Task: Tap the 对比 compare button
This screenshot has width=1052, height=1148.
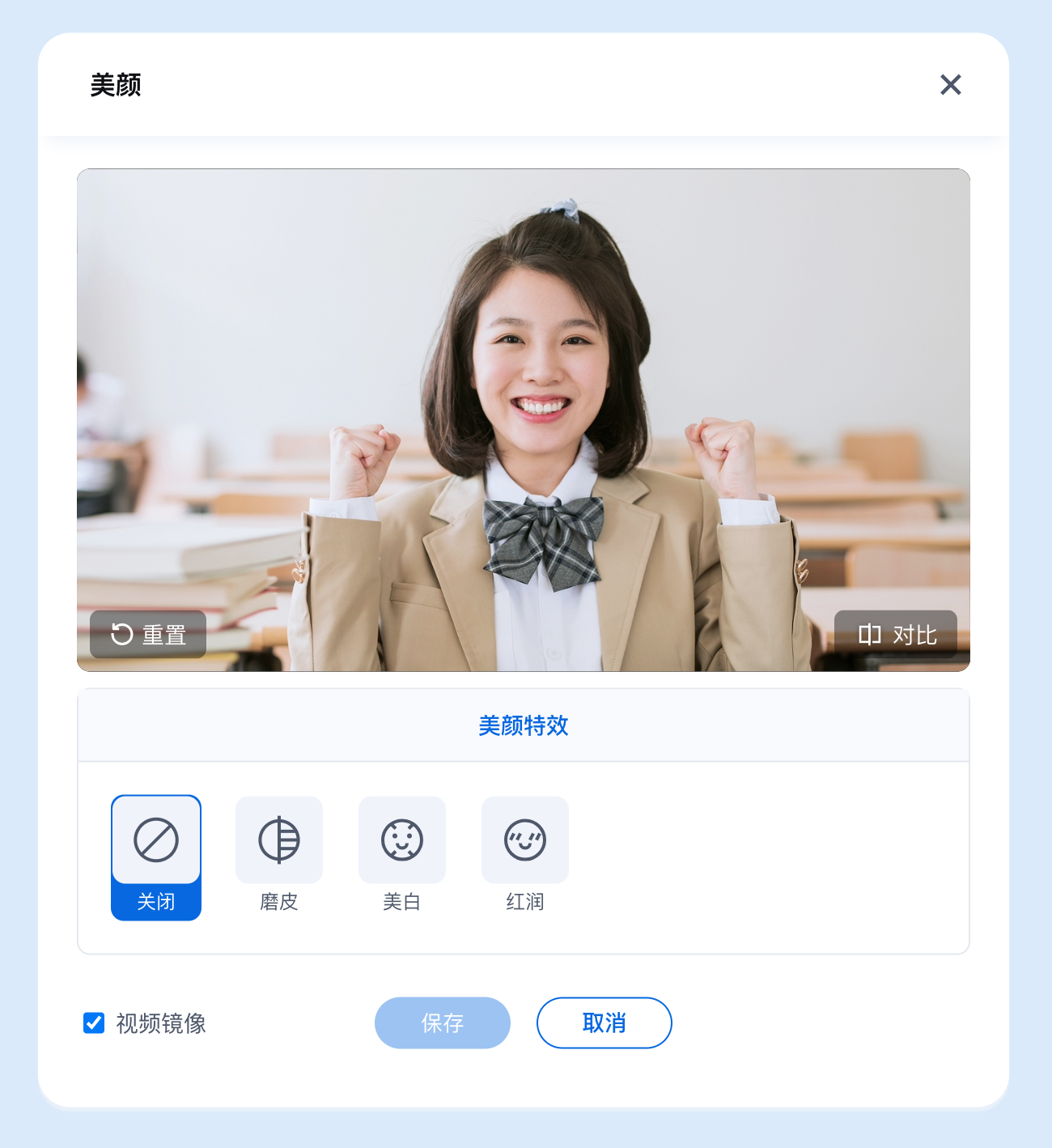Action: tap(896, 634)
